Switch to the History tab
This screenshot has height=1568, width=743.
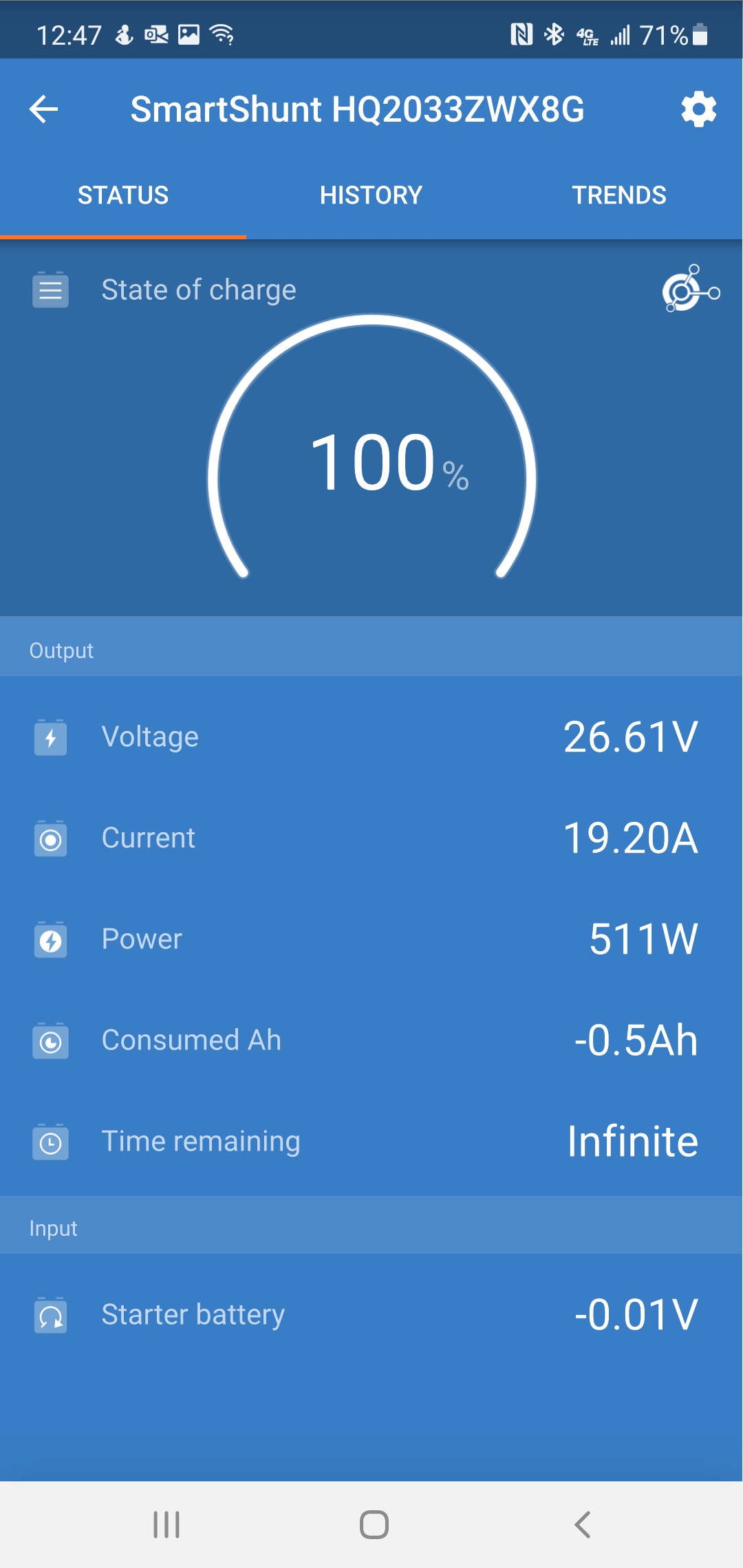[371, 195]
